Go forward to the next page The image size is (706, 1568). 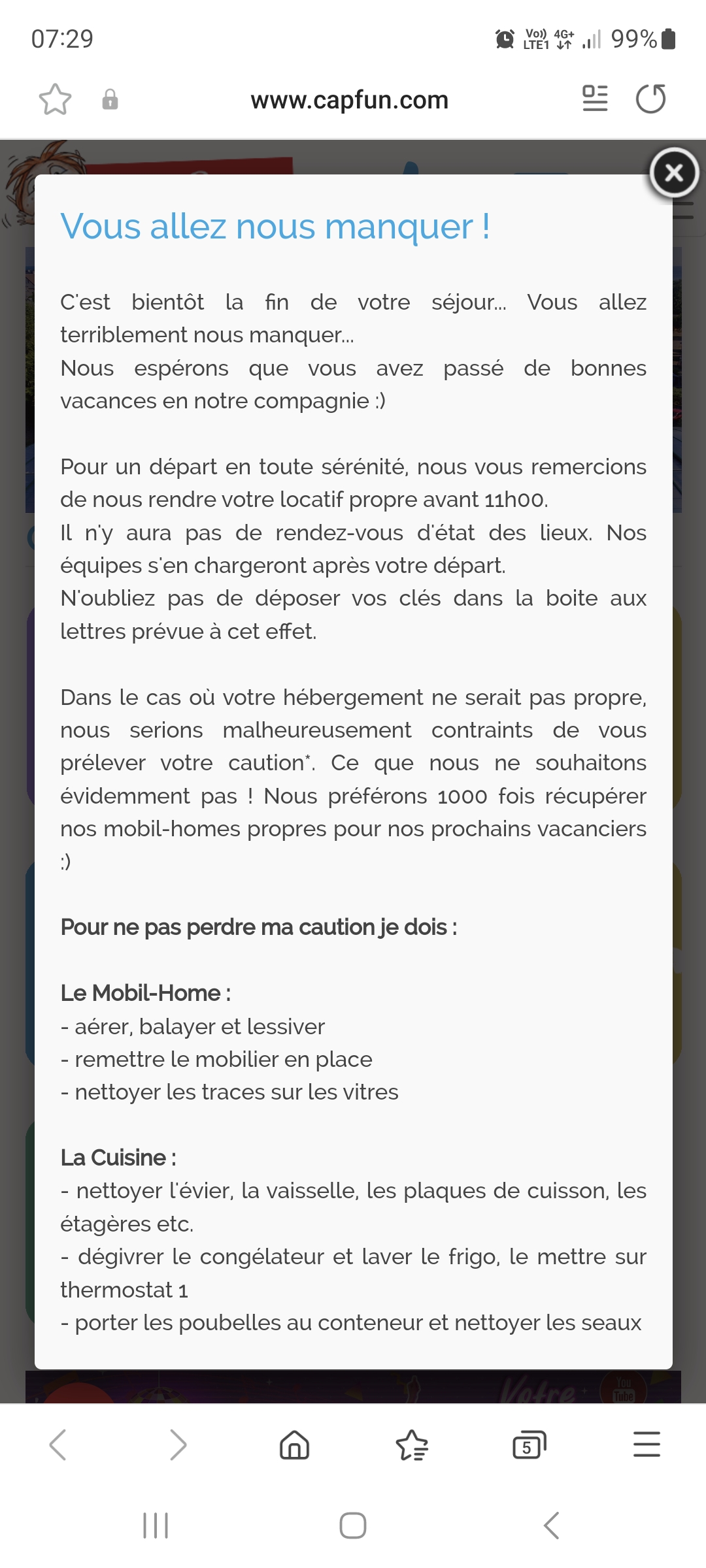pos(177,1445)
